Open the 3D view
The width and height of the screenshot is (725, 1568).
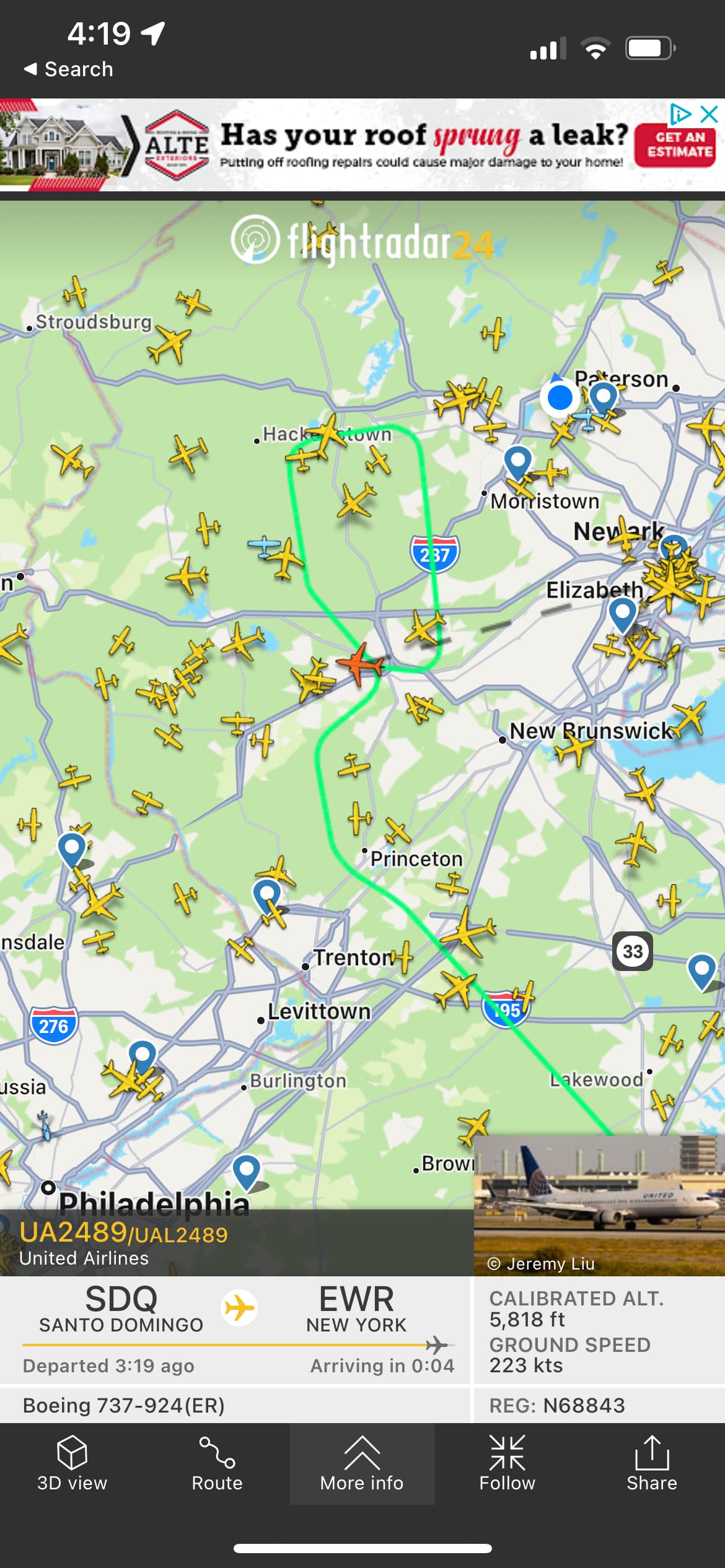pos(72,1464)
